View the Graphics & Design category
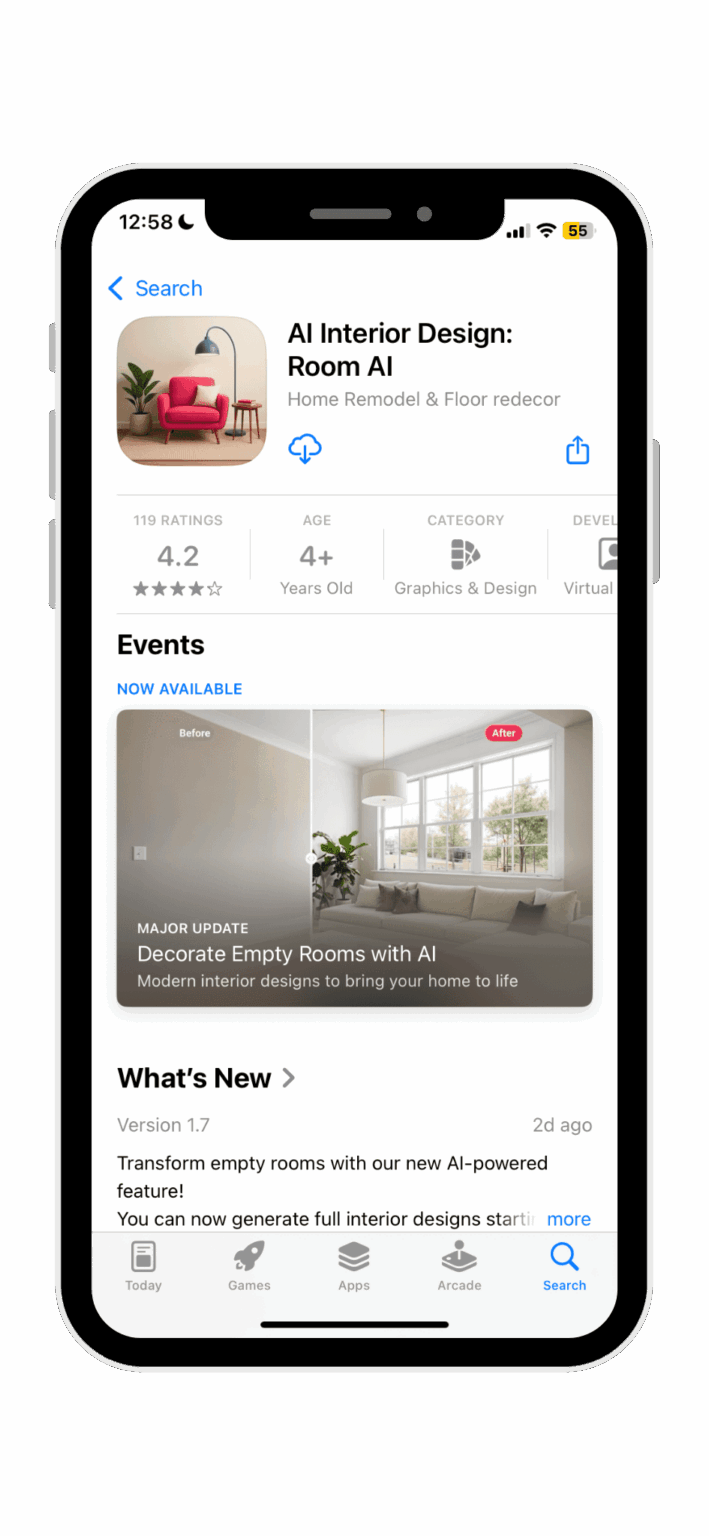 pyautogui.click(x=465, y=556)
